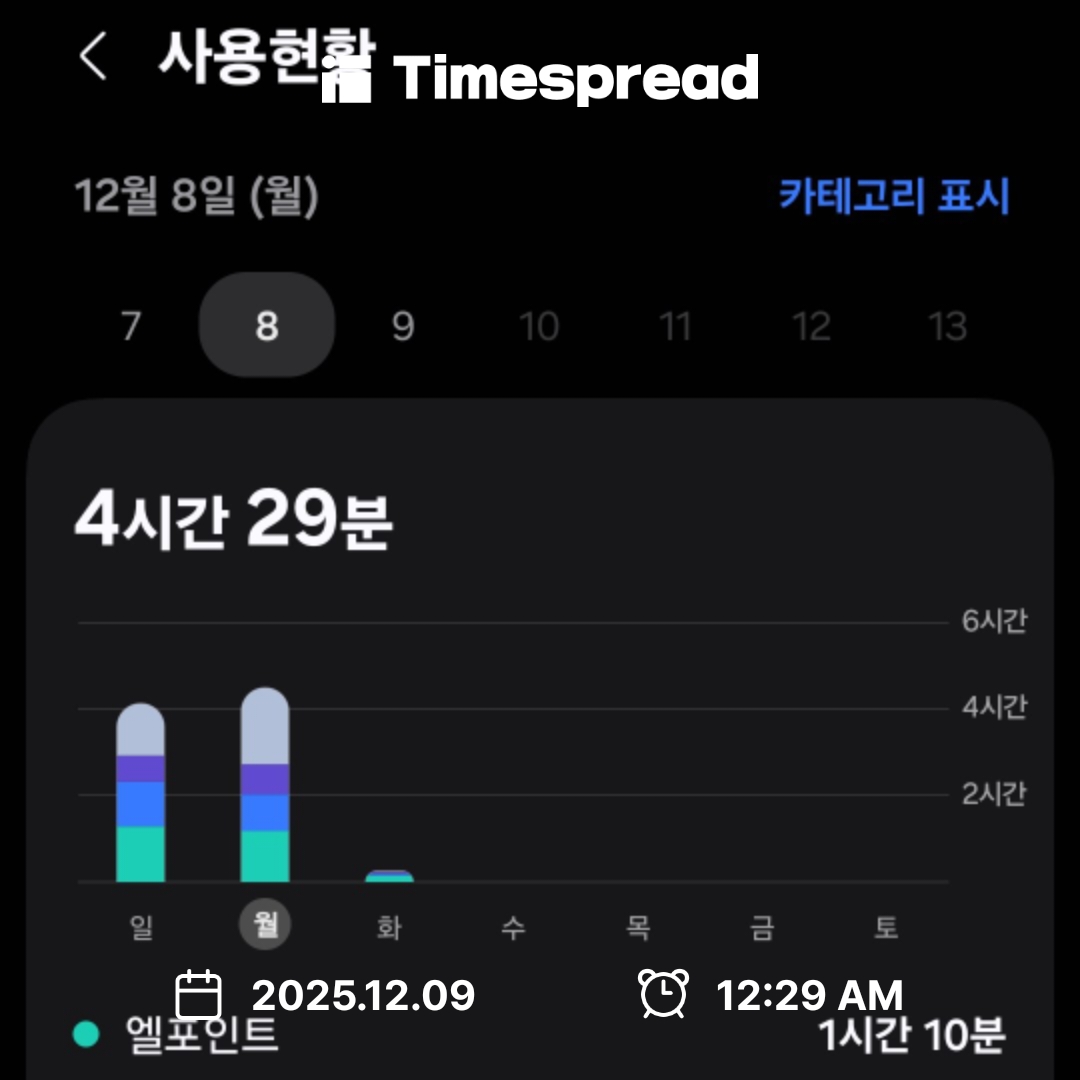Tap the 화 usage bar in the chart
This screenshot has width=1080, height=1080.
tap(389, 876)
